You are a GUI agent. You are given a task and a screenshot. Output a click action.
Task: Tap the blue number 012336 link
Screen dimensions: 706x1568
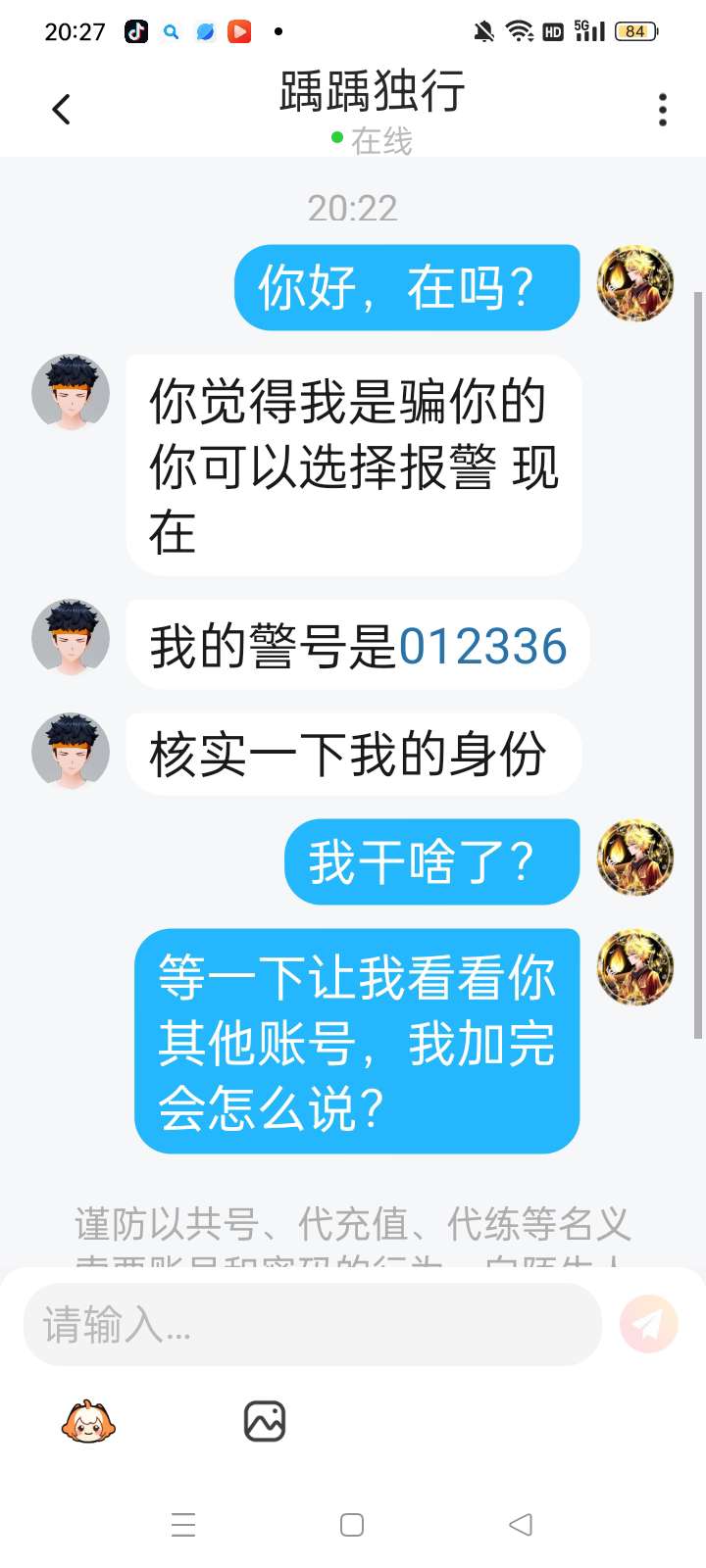[482, 647]
